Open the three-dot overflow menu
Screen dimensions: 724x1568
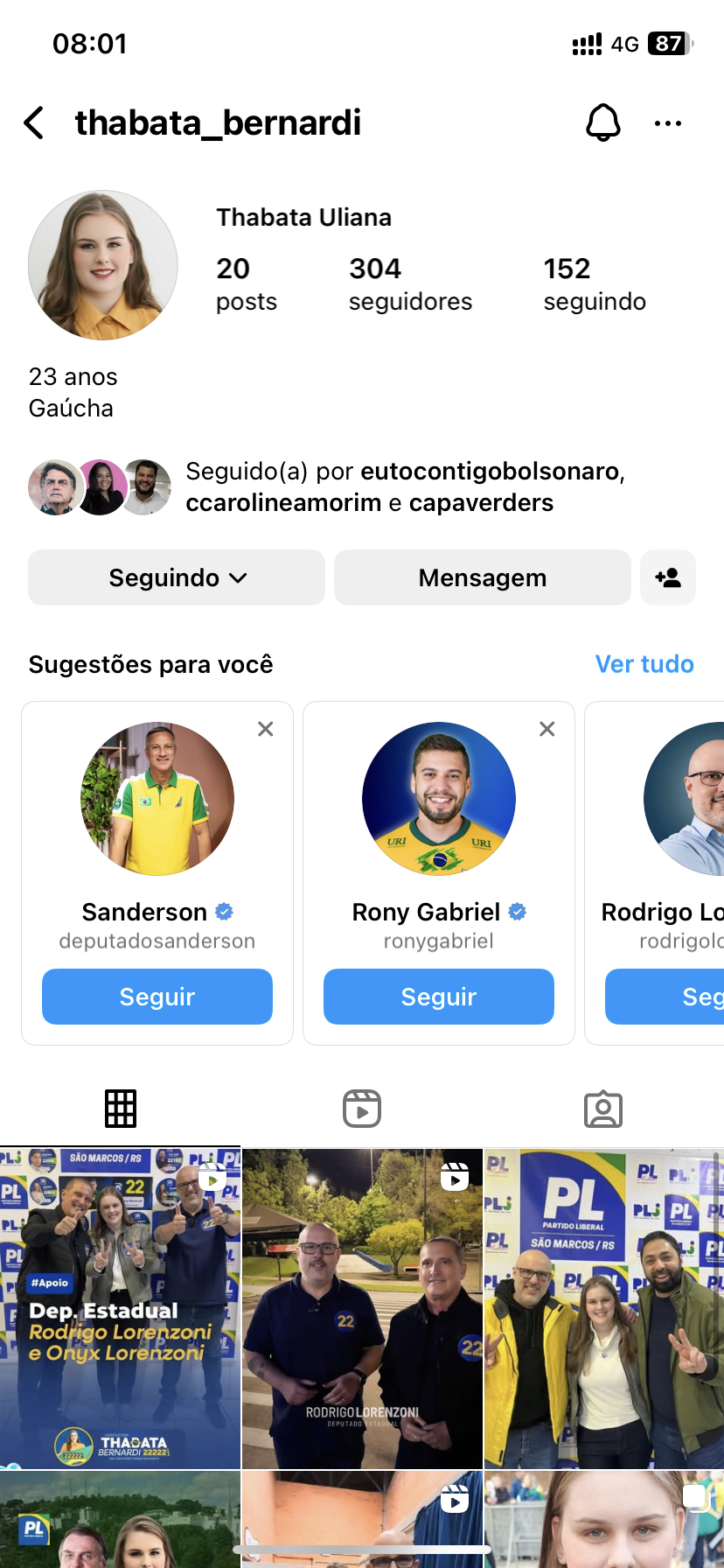[x=668, y=123]
